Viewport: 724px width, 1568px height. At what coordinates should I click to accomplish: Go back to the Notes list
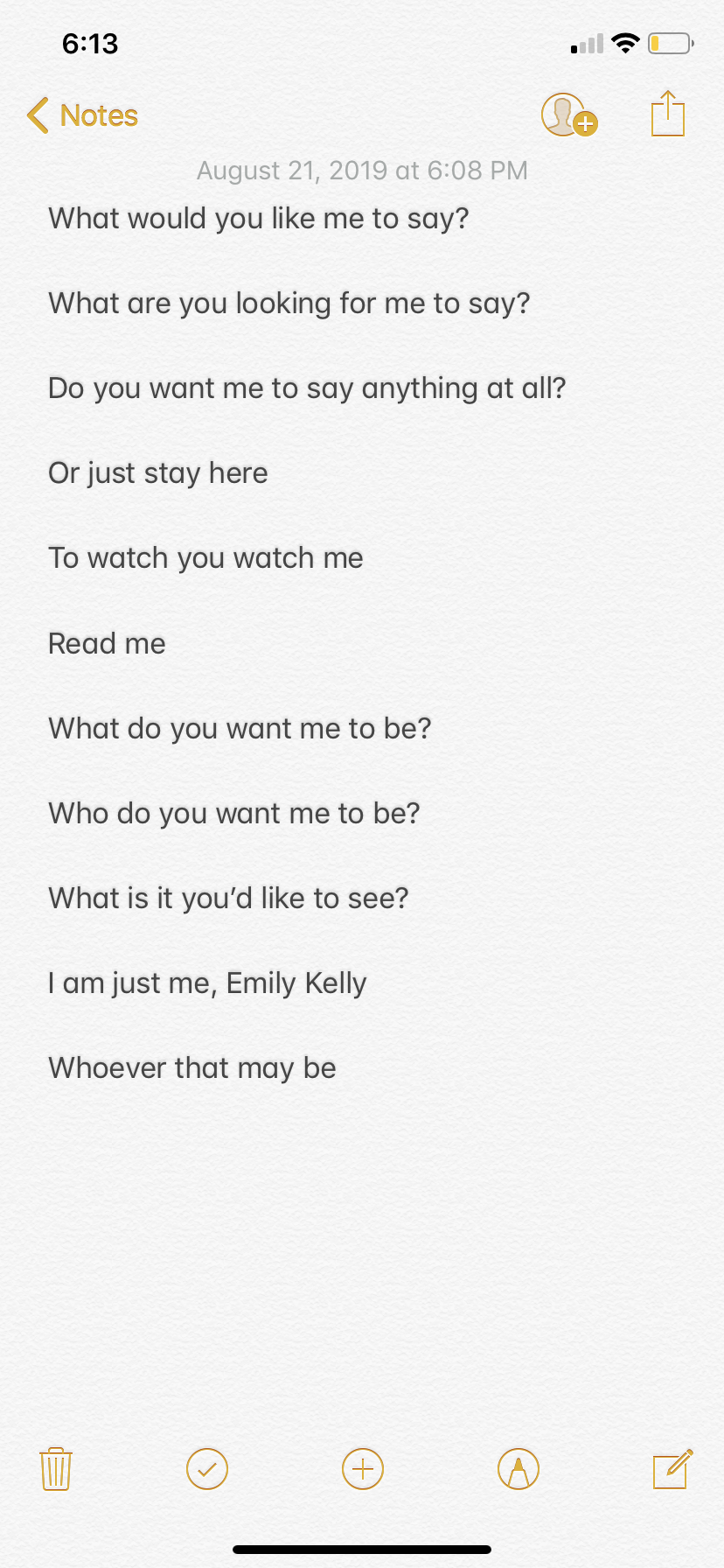coord(82,115)
